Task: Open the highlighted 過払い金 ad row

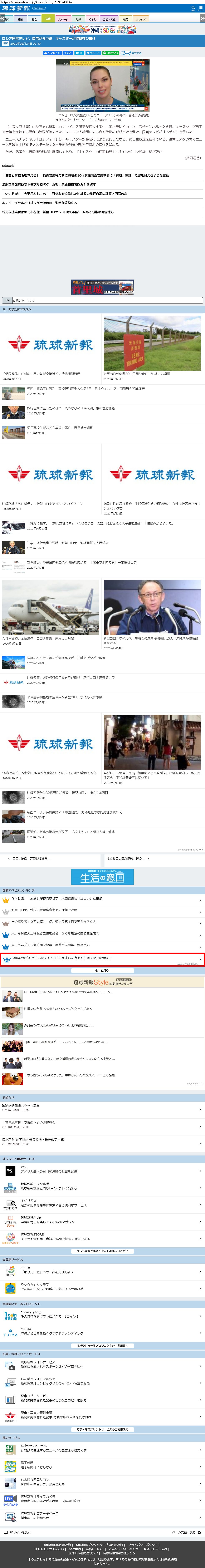Action: point(102,959)
